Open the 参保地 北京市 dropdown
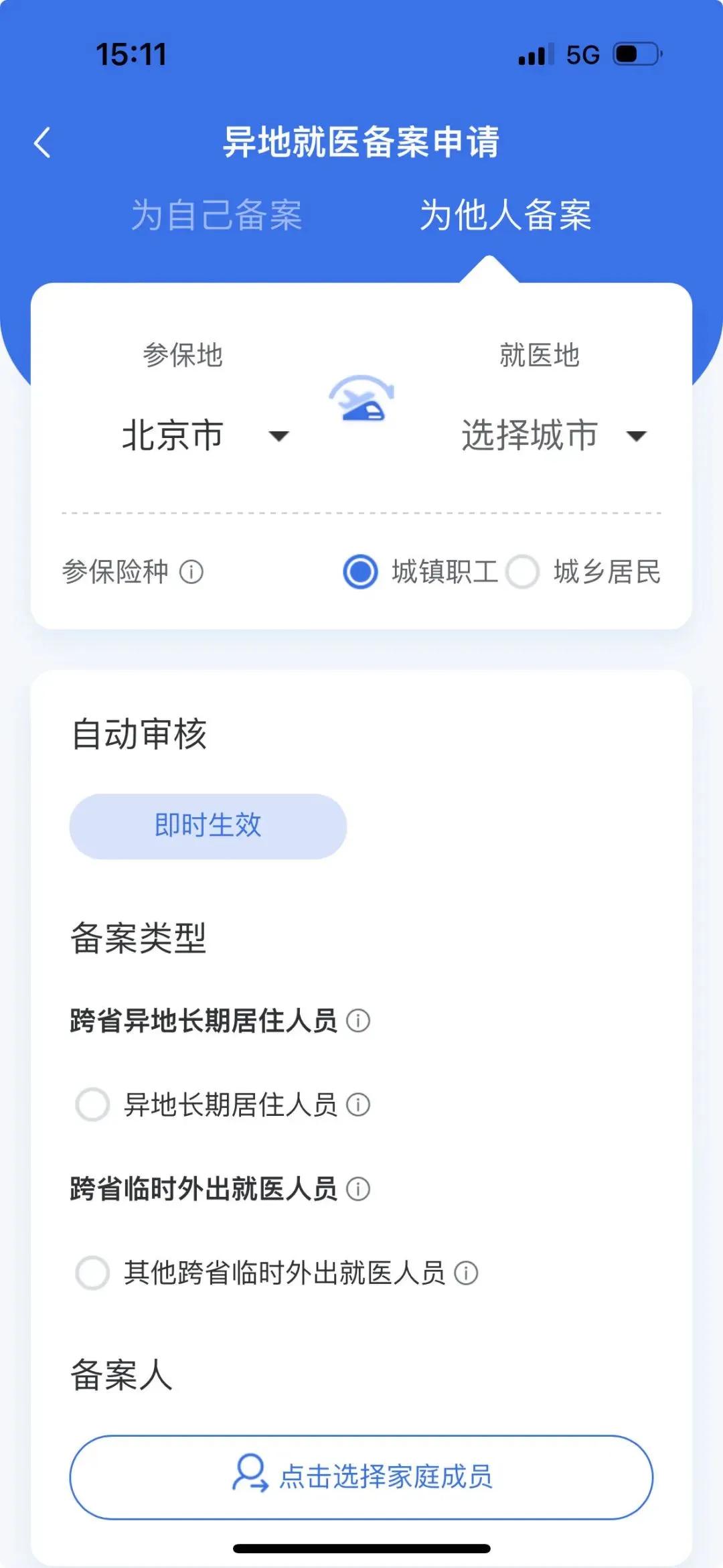This screenshot has width=723, height=1568. (206, 435)
